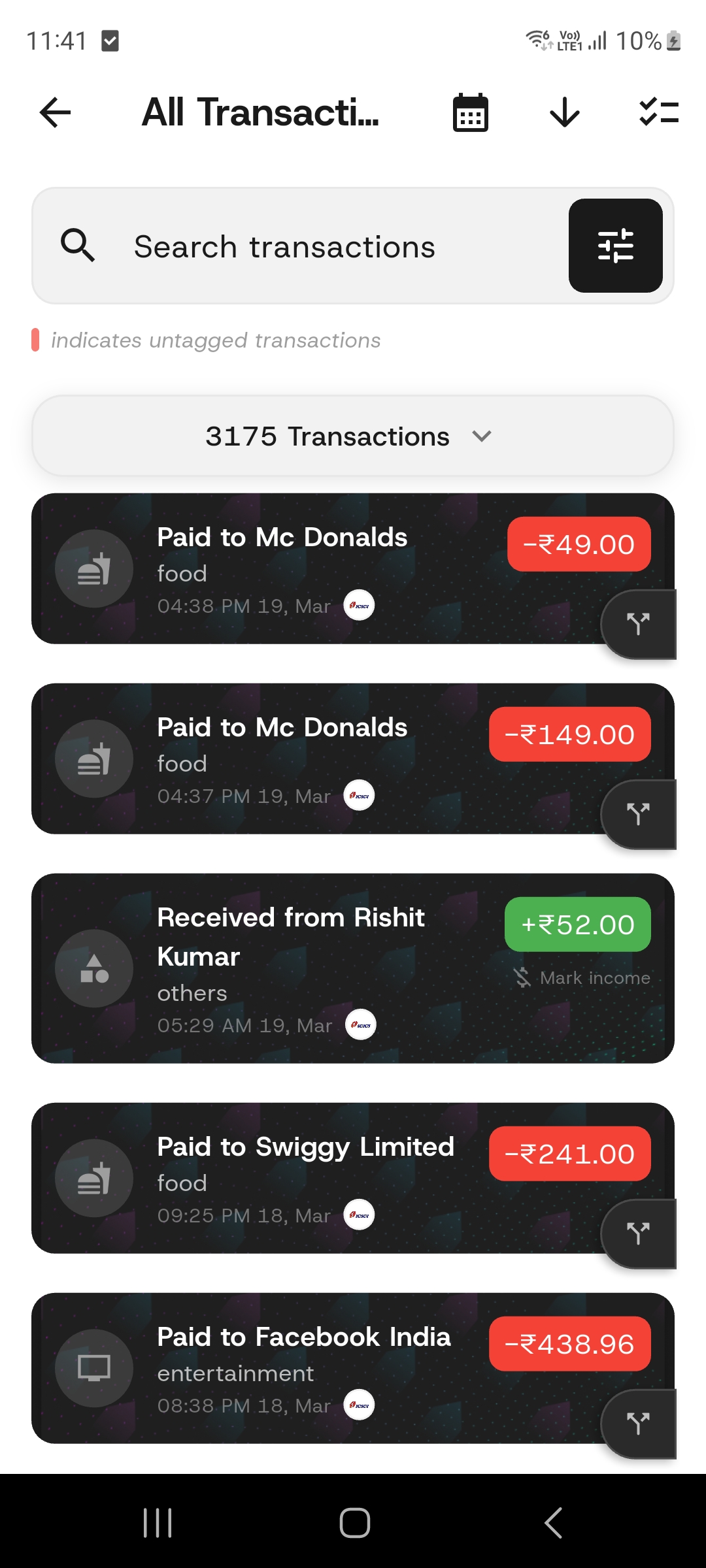
Task: Tap the +₹52.00 green amount badge
Action: 577,923
